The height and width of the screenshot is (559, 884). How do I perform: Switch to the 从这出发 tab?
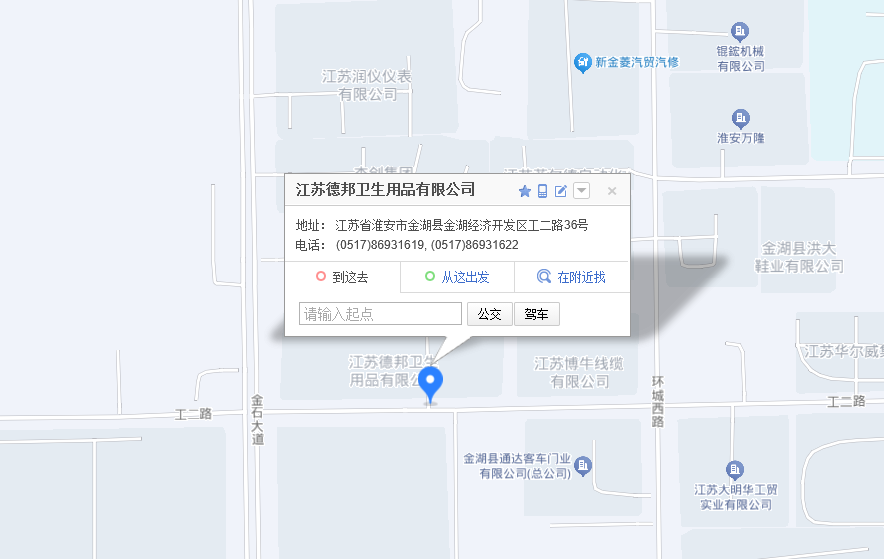[x=457, y=277]
